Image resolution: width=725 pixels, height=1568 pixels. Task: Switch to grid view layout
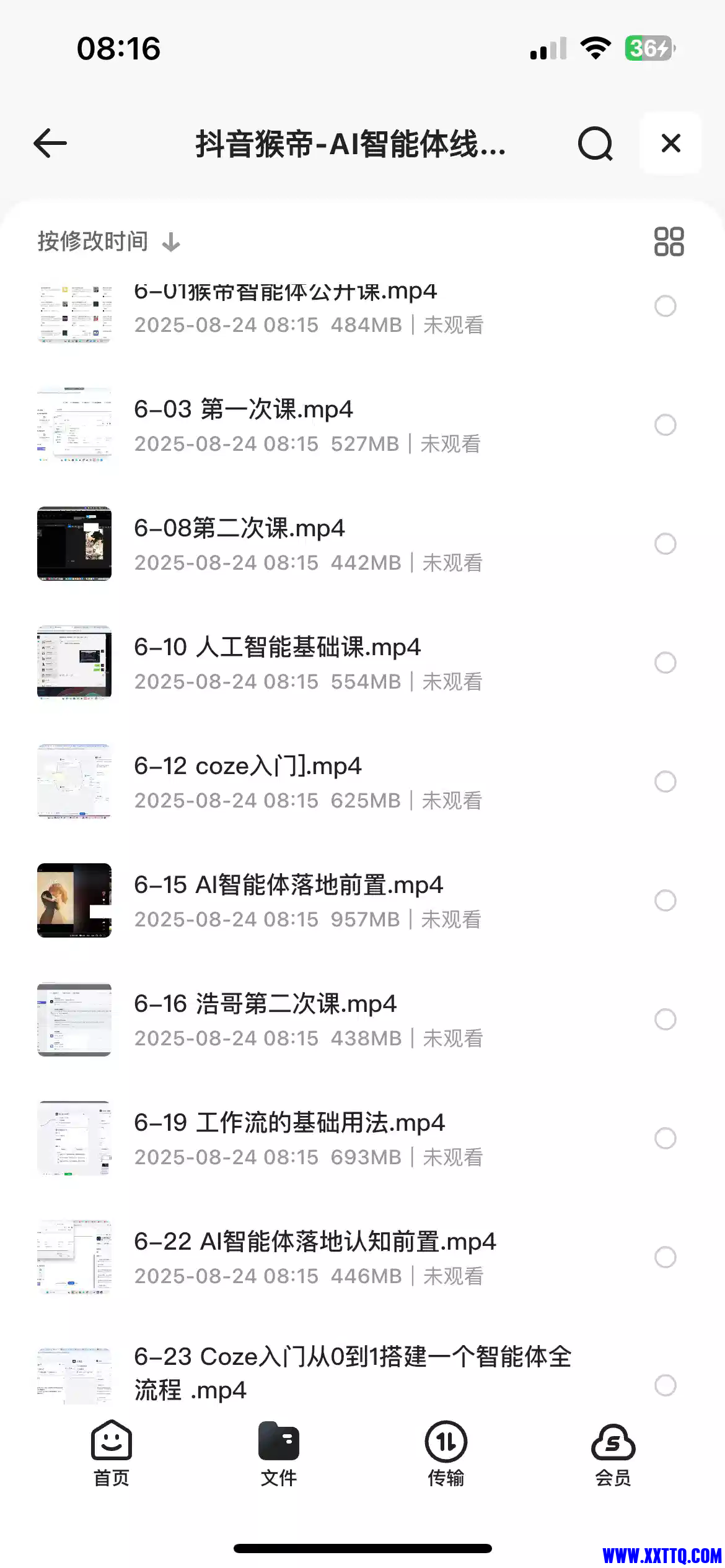click(x=668, y=241)
